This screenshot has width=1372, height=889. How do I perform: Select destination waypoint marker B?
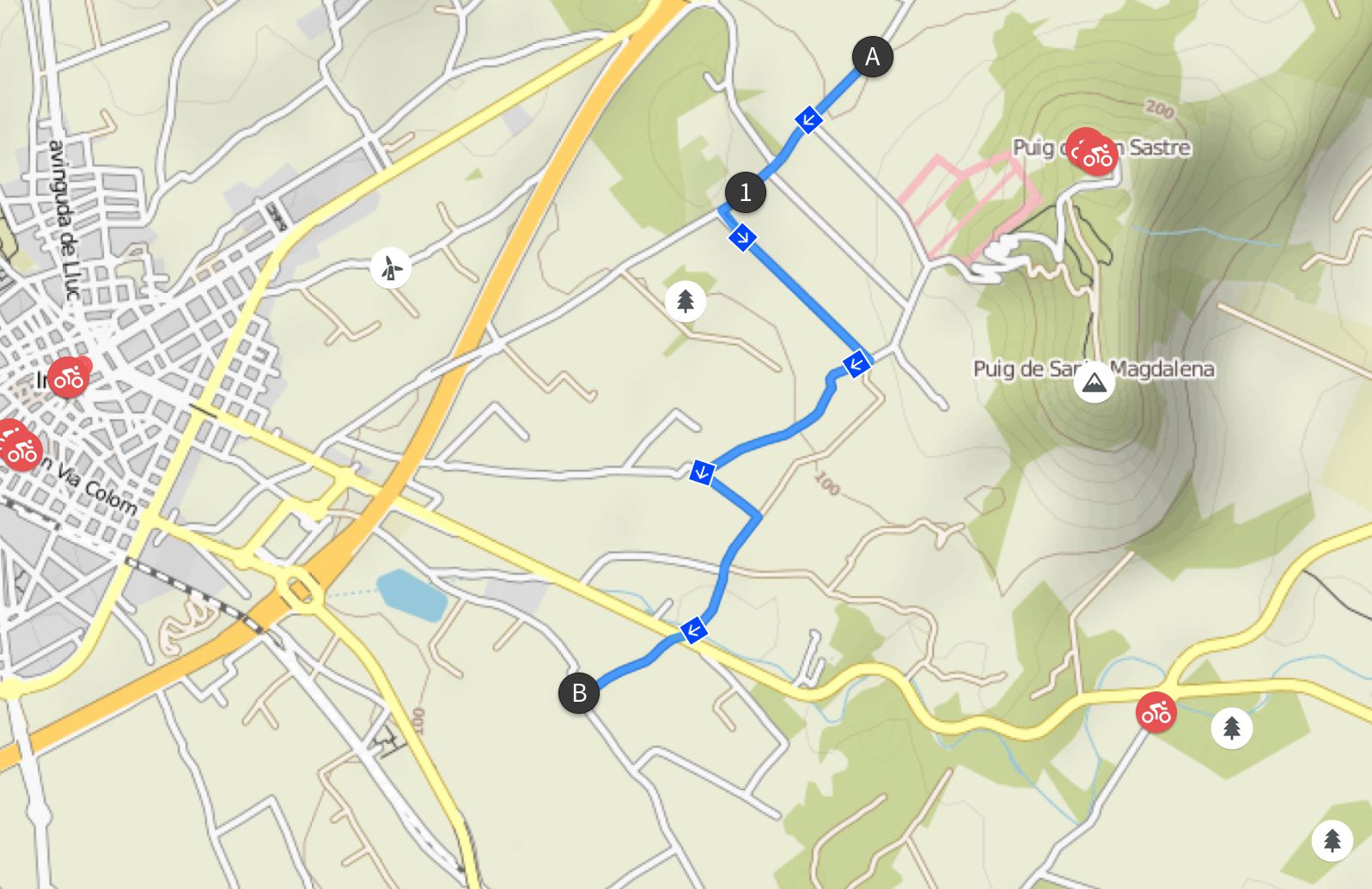[579, 693]
